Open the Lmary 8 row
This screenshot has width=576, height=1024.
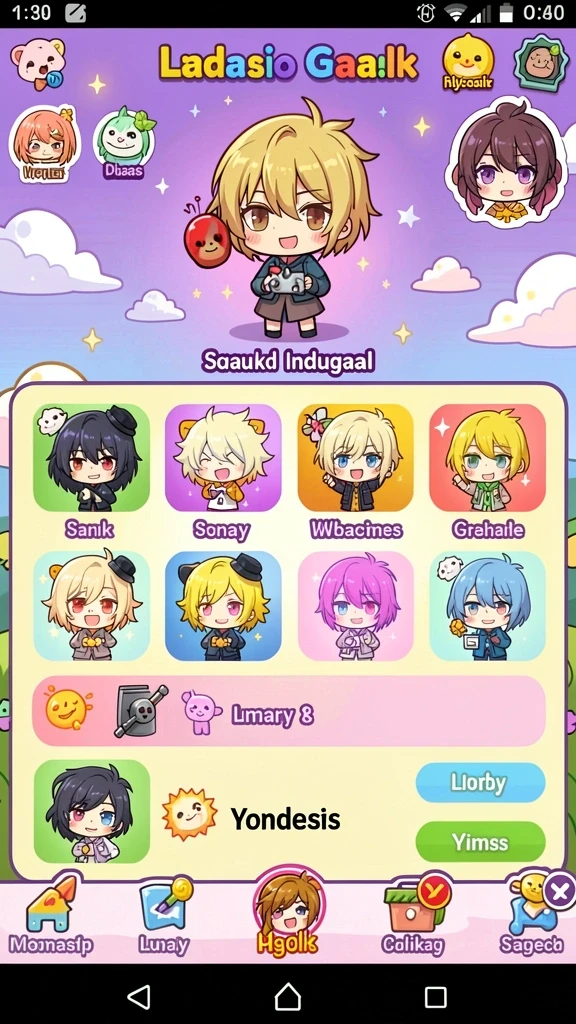coord(289,711)
